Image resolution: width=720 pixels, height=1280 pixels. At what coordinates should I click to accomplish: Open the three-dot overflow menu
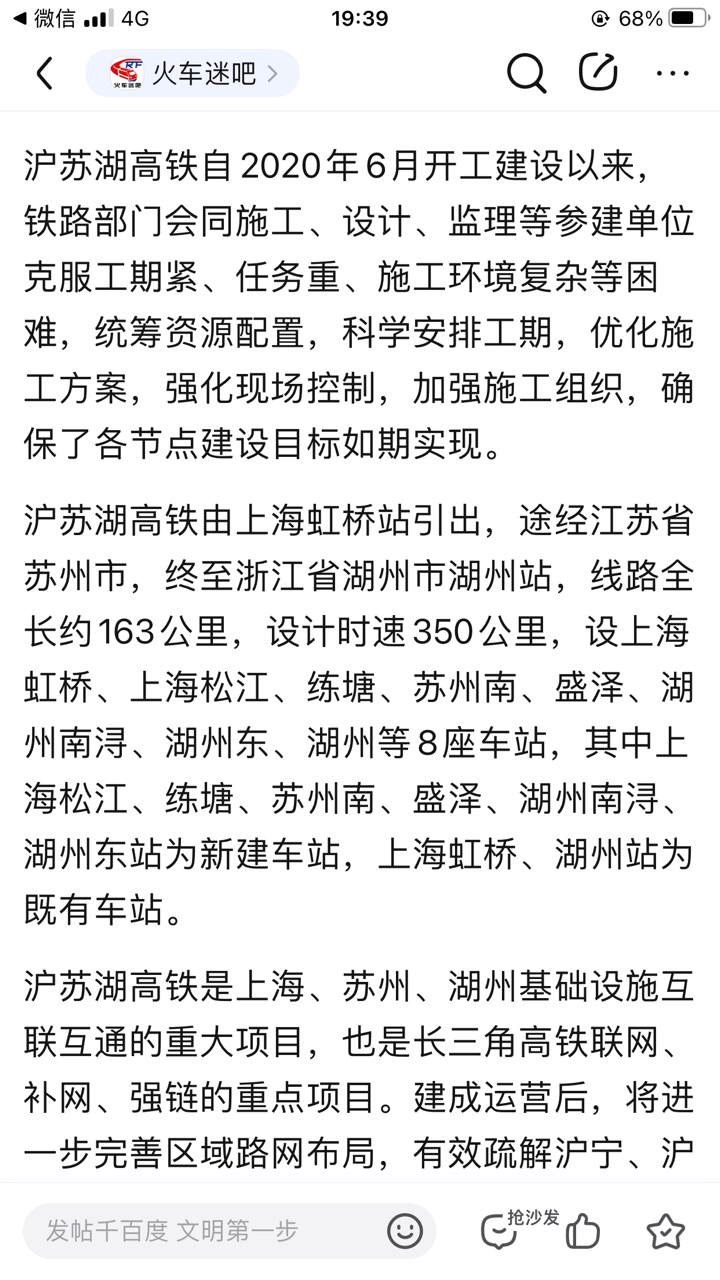tap(672, 73)
